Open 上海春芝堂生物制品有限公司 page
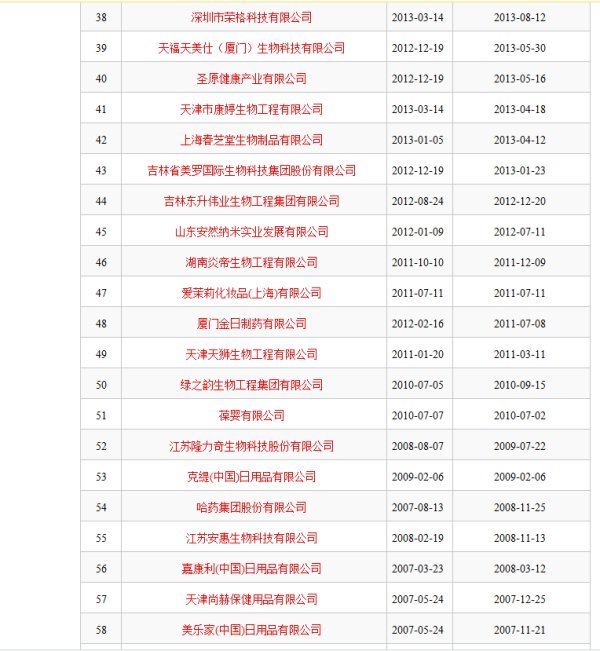 tap(251, 140)
